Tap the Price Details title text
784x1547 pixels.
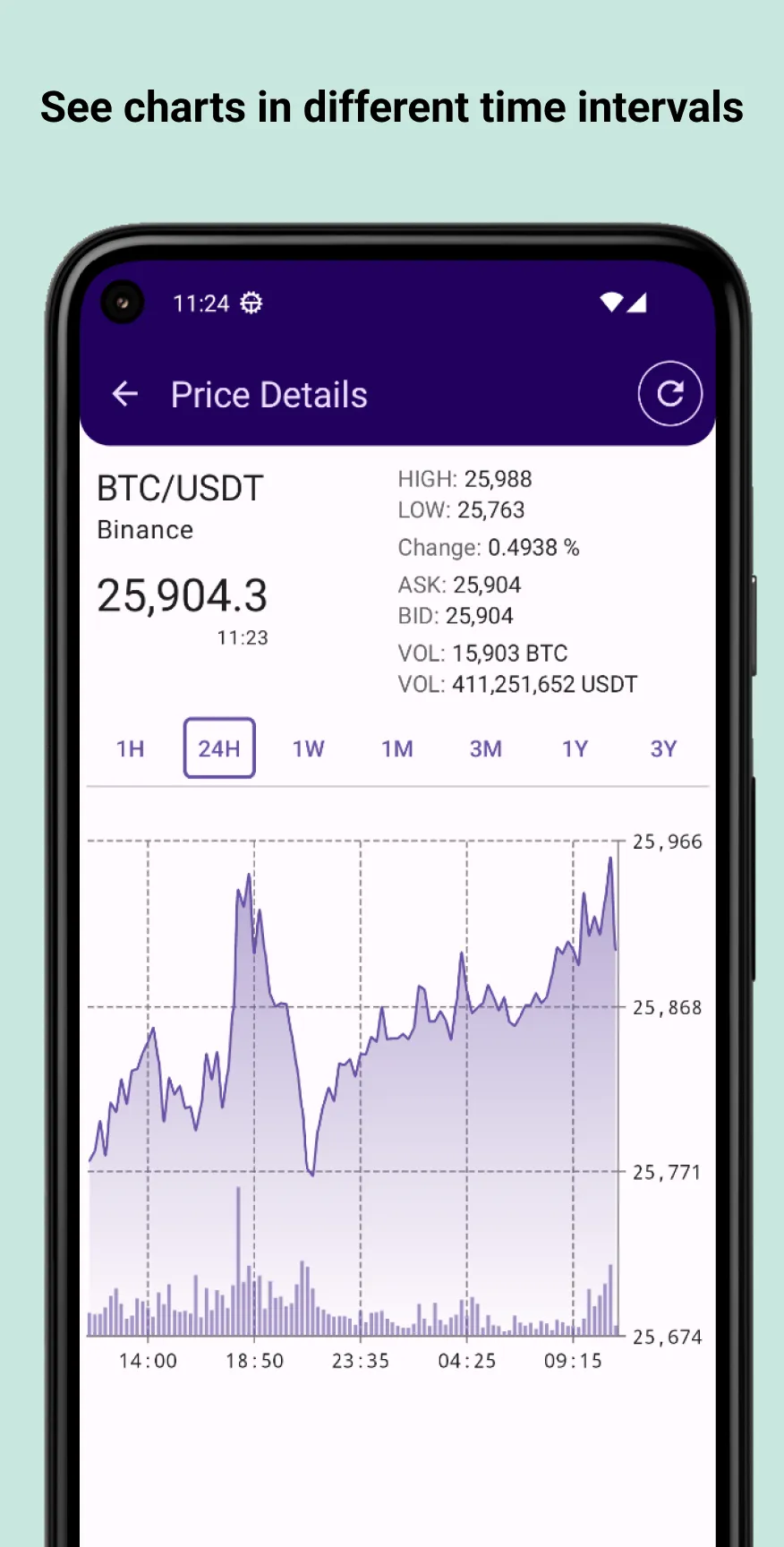tap(268, 394)
